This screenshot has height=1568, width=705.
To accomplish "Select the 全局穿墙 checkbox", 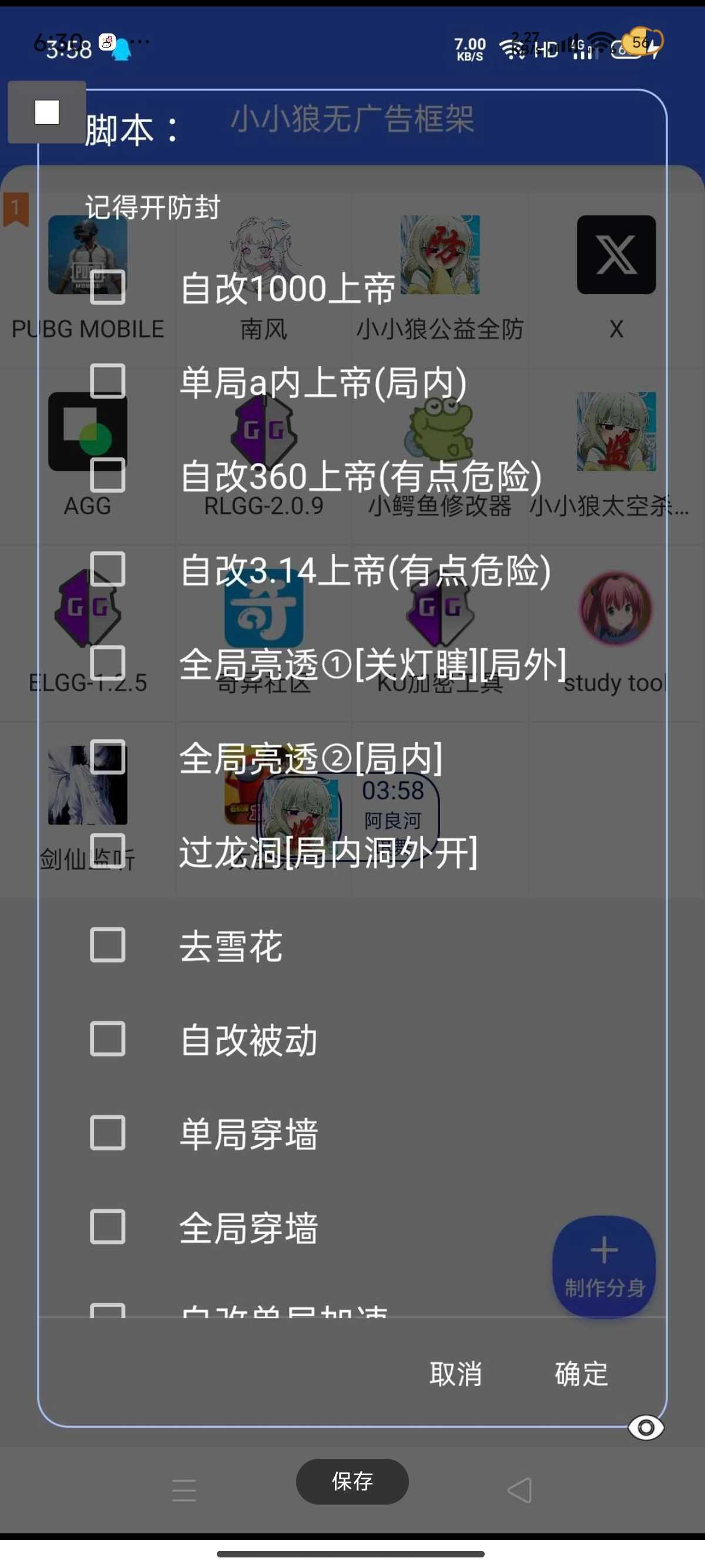I will [x=108, y=1227].
